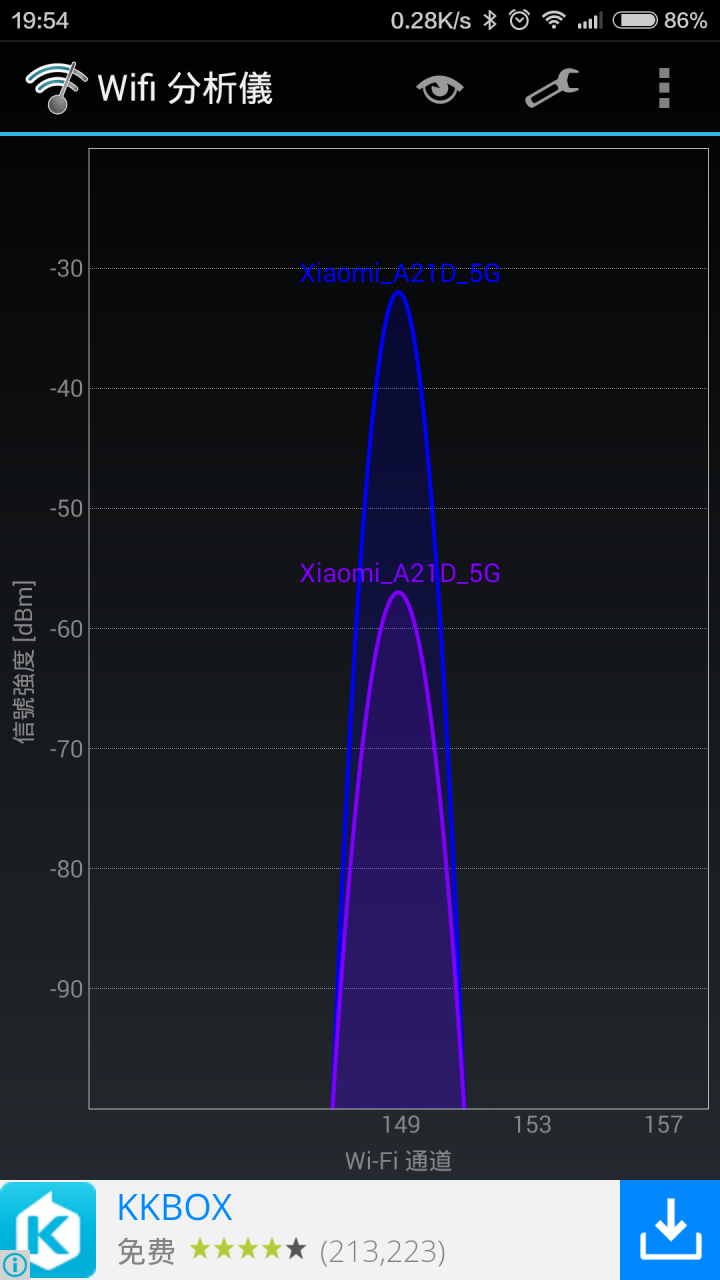The width and height of the screenshot is (720, 1280).
Task: Download KKBOX from the ad
Action: [669, 1230]
